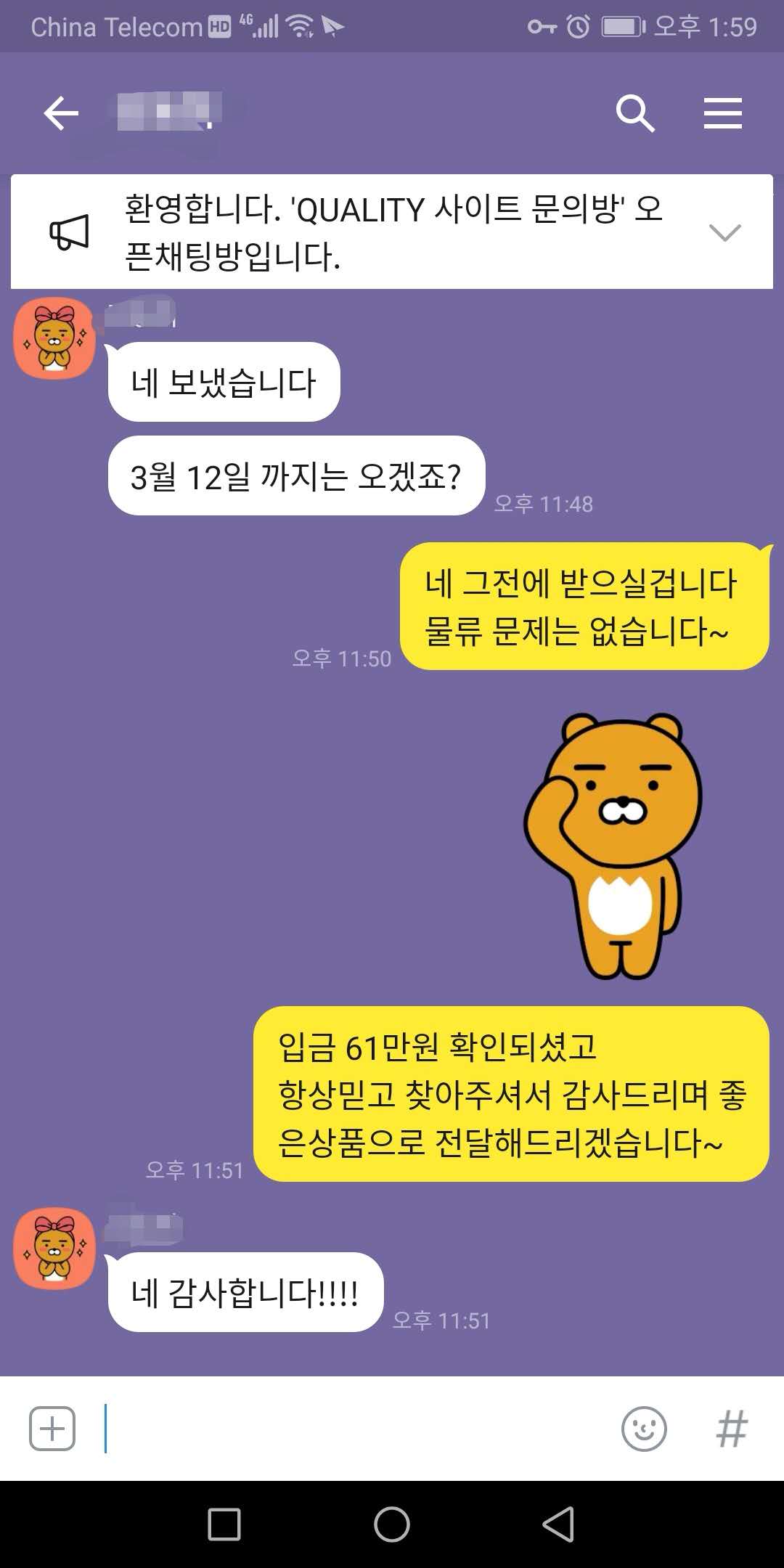Image resolution: width=784 pixels, height=1568 pixels.
Task: Open the chat room hamburger menu
Action: pos(722,113)
